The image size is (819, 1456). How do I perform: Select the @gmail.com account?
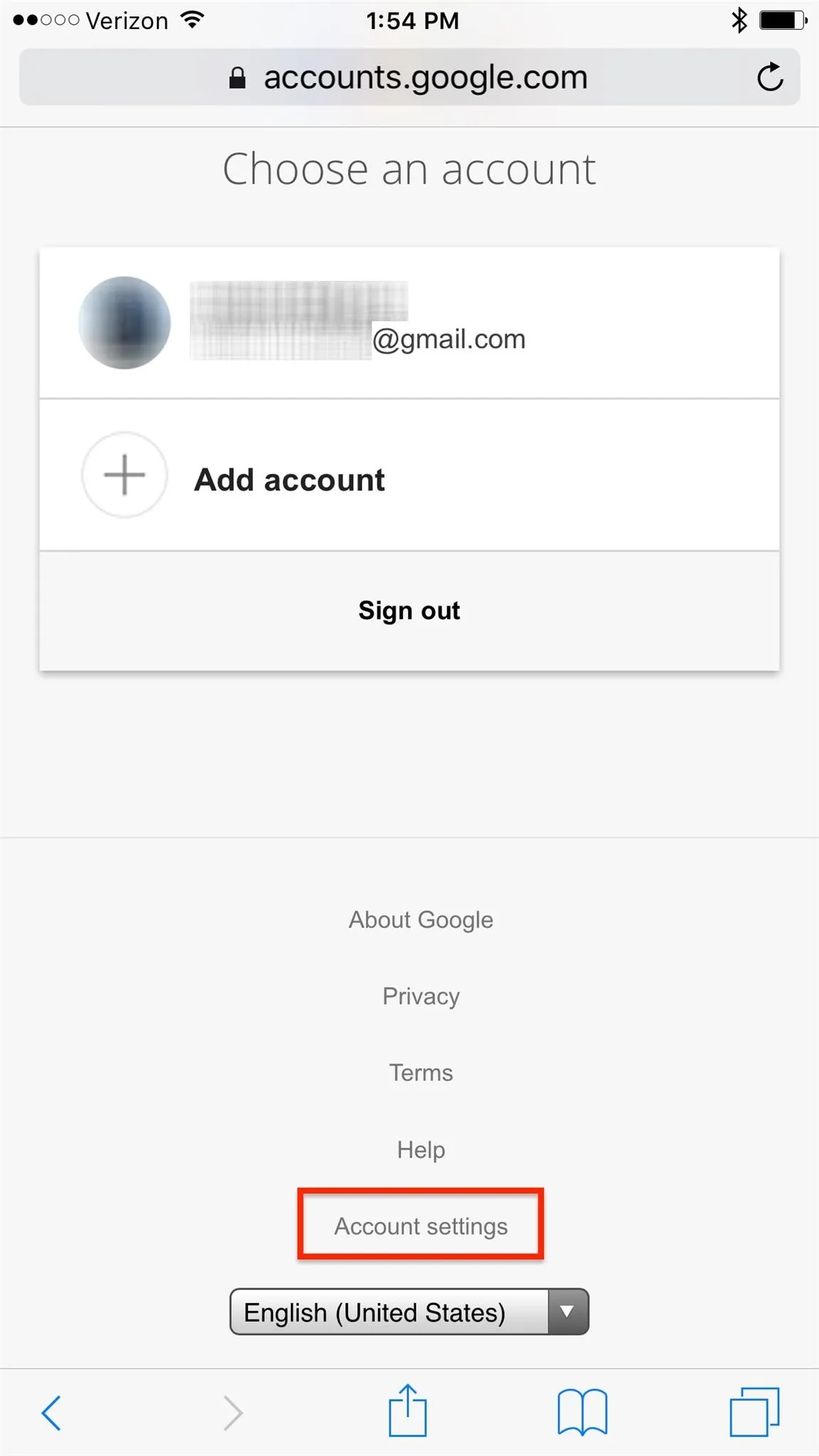coord(409,323)
